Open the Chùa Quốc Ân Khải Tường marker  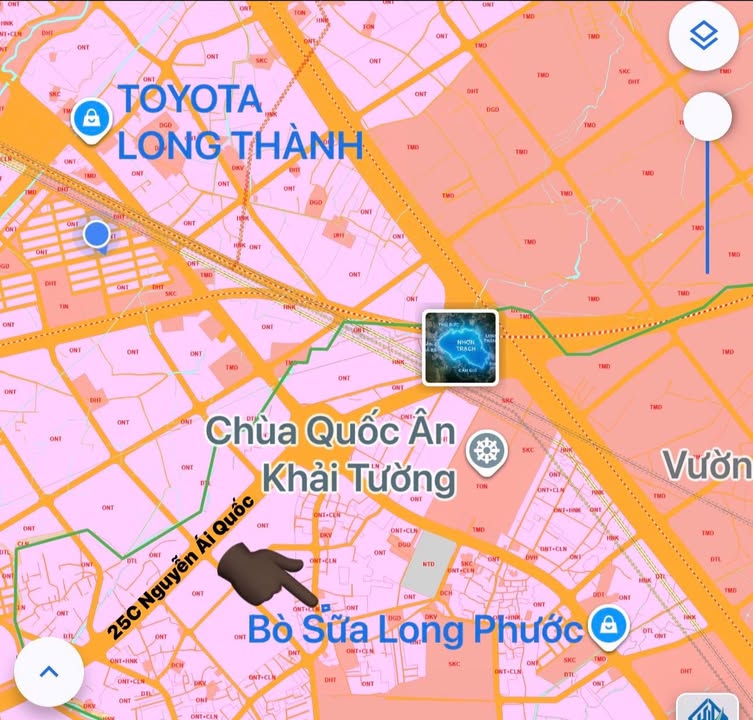[x=488, y=451]
